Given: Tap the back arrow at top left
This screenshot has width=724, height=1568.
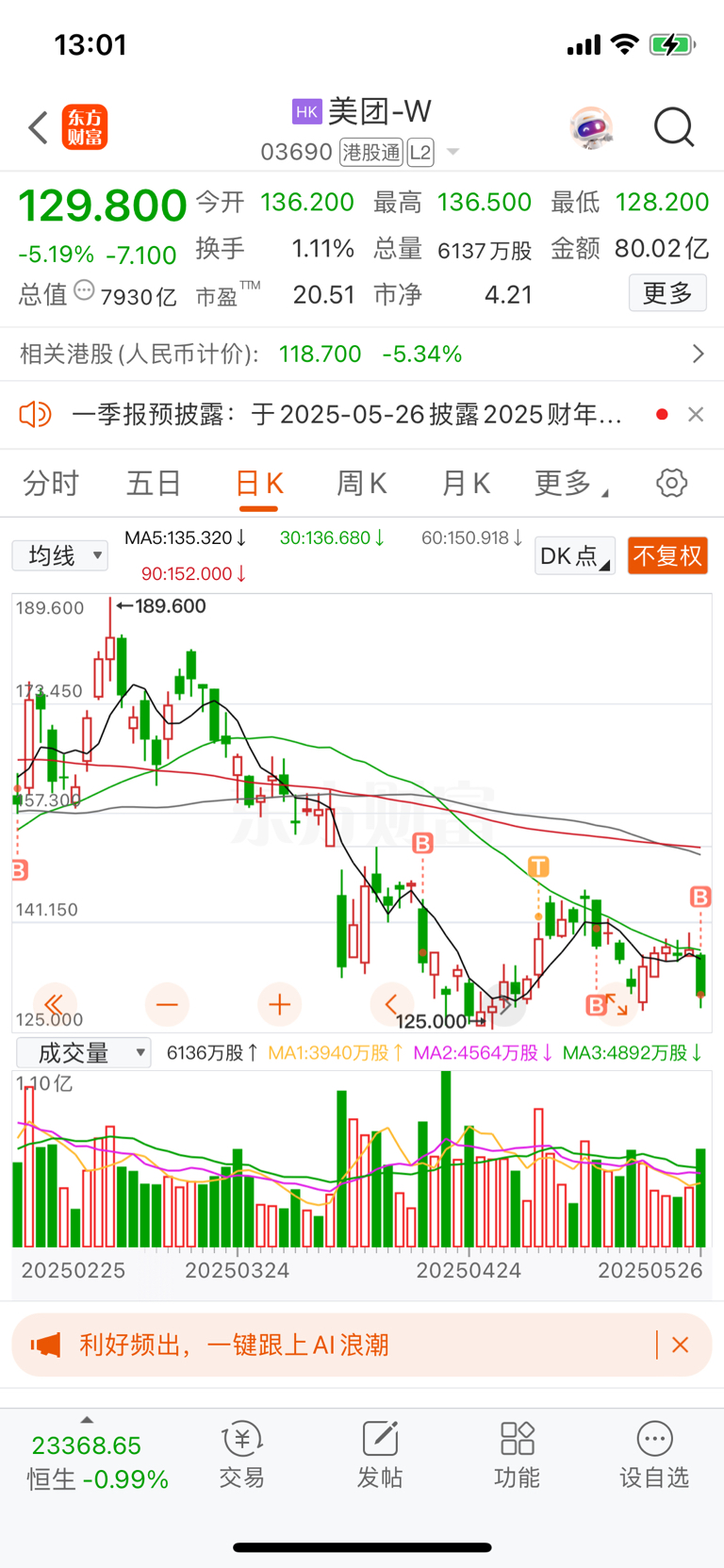Looking at the screenshot, I should 37,127.
